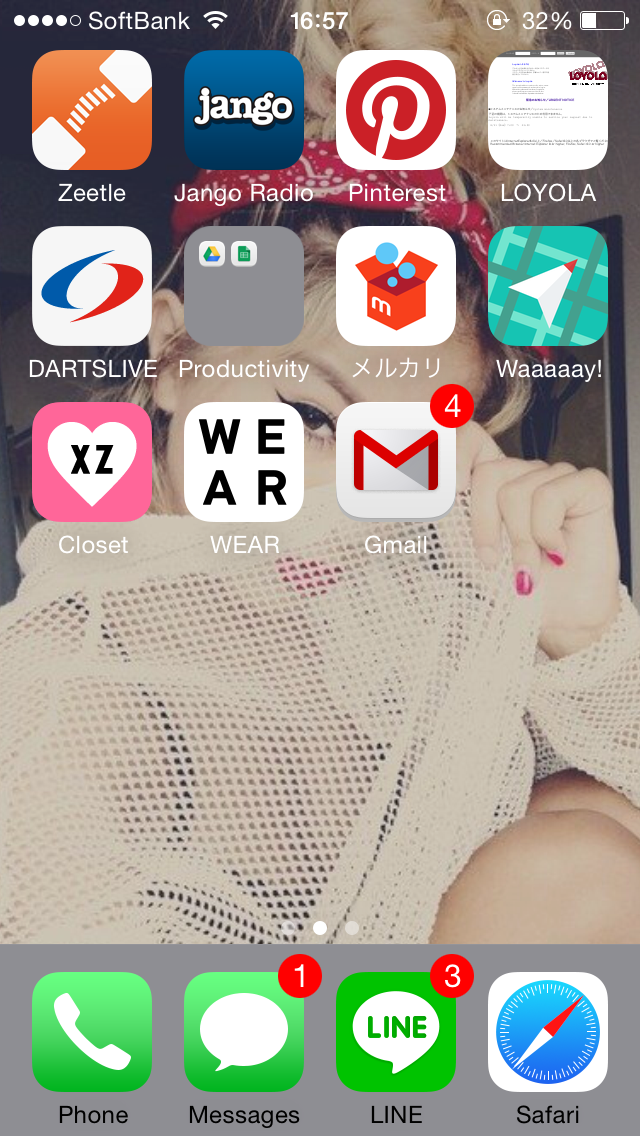640x1136 pixels.
Task: Launch Jango Radio
Action: pyautogui.click(x=244, y=110)
